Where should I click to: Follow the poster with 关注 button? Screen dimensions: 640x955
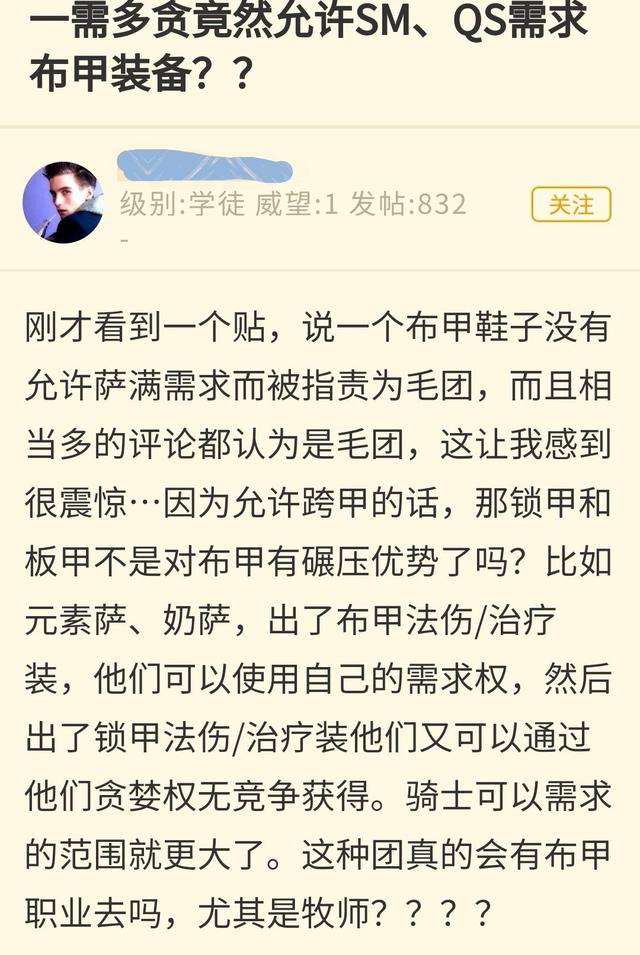coord(571,205)
